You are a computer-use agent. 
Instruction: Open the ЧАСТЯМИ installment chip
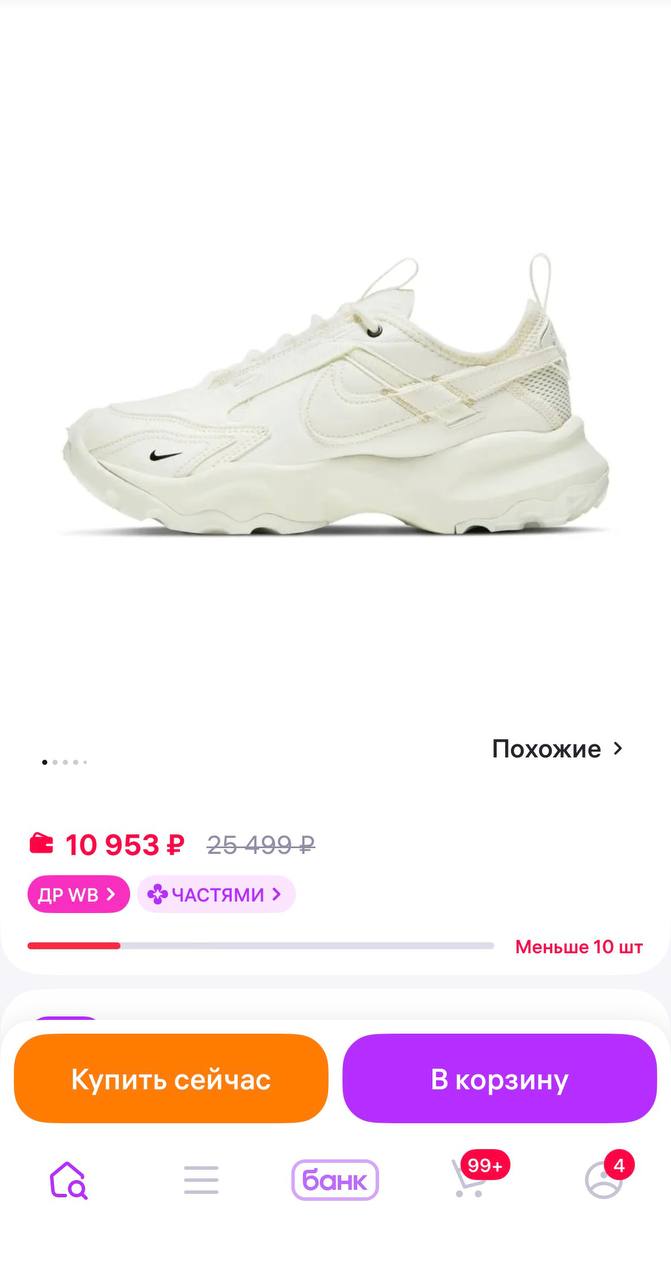click(x=216, y=894)
